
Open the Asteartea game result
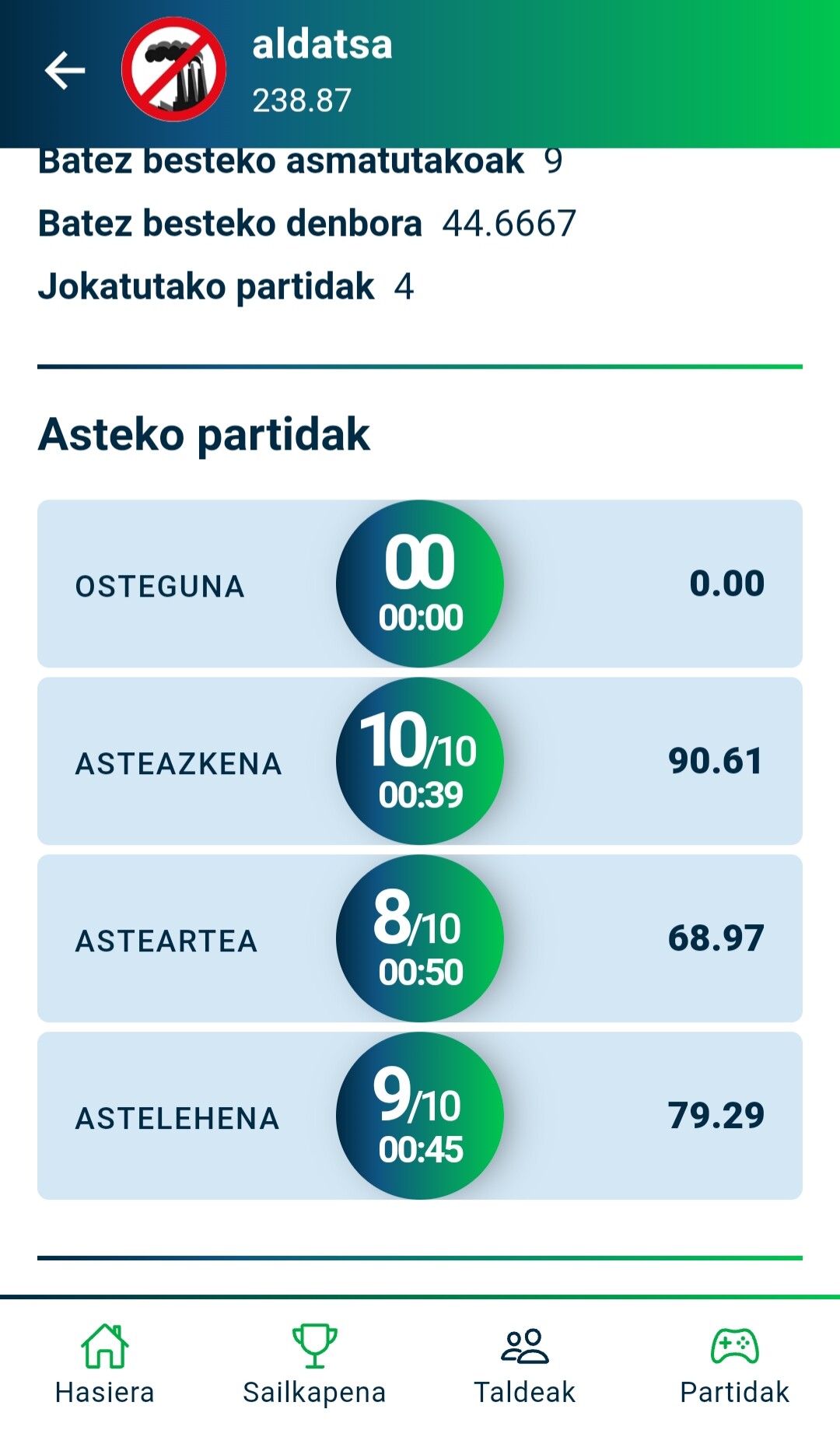(420, 938)
